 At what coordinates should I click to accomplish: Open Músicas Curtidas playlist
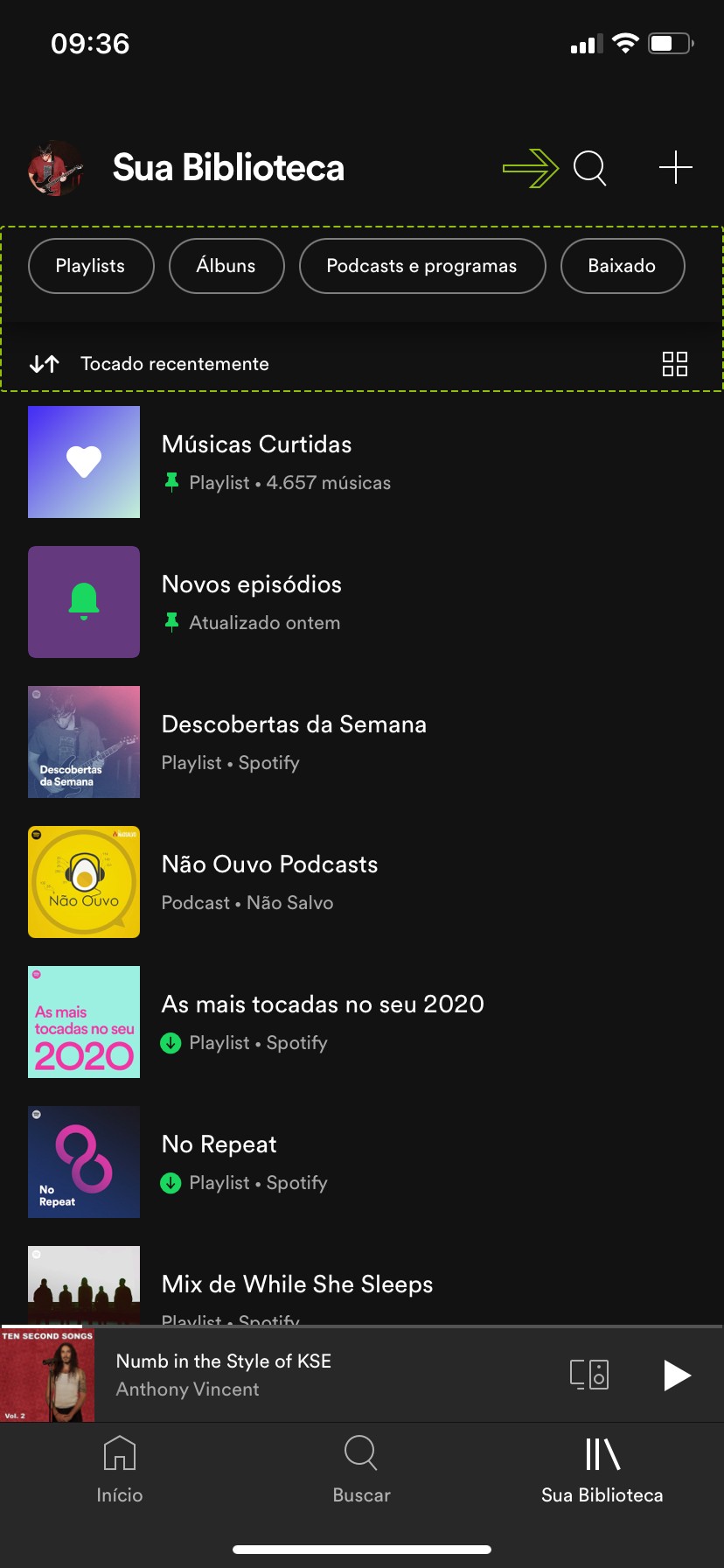pos(257,462)
